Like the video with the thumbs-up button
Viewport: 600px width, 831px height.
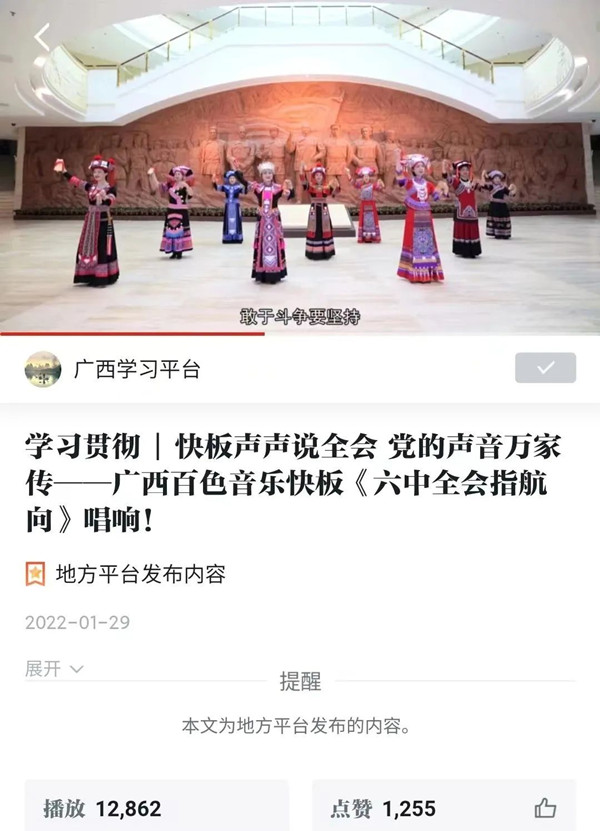(x=545, y=808)
